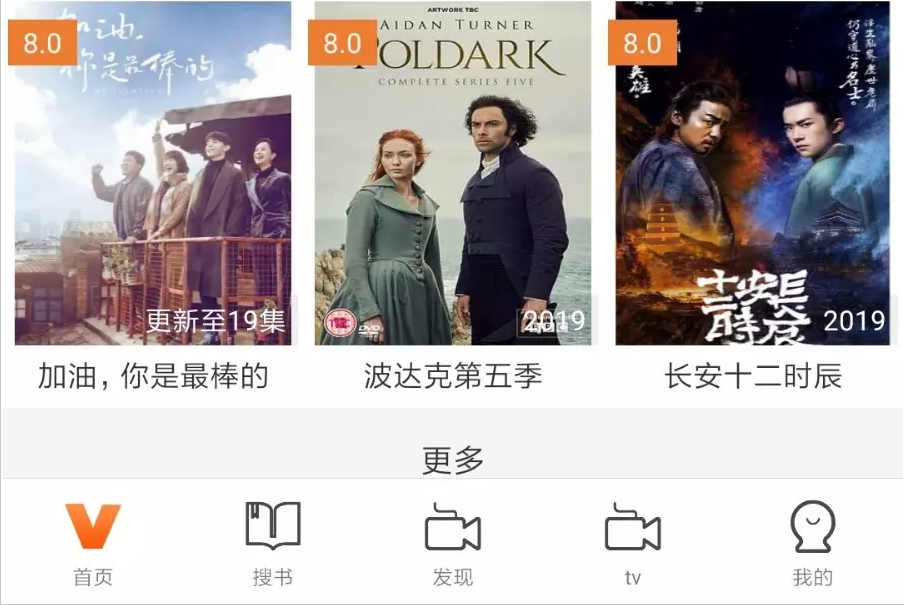The height and width of the screenshot is (605, 904).
Task: Switch to the 搜书 book search tab
Action: pos(272,544)
